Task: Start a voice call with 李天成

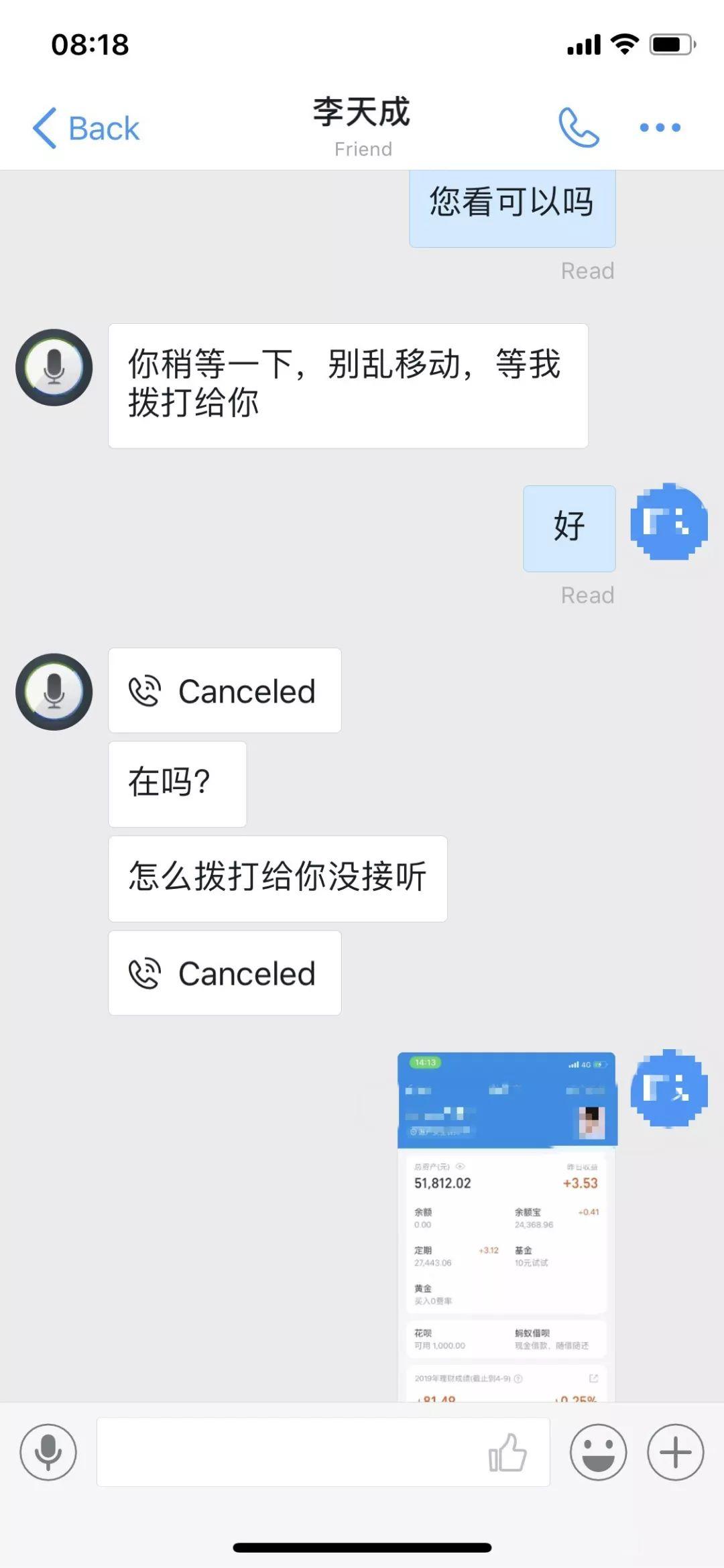Action: click(579, 127)
